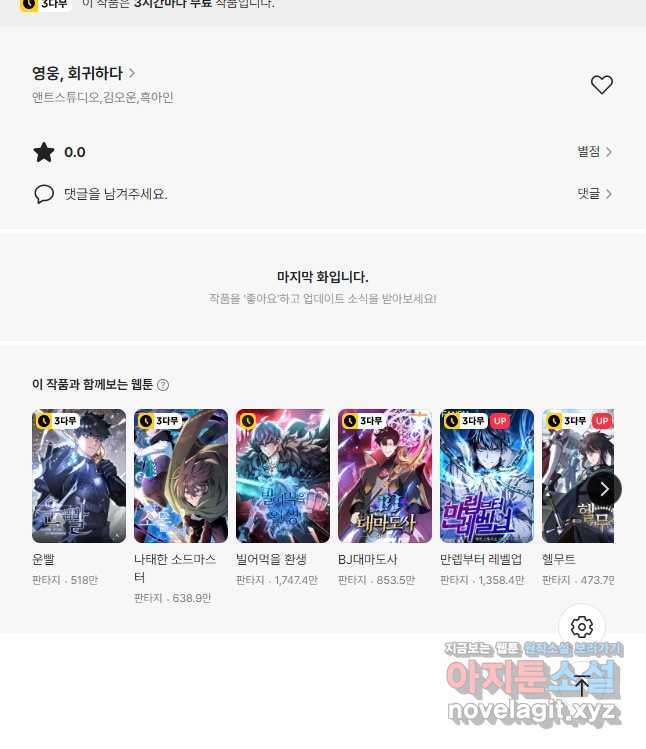
Task: Like the webtoon with the heart icon
Action: point(601,85)
